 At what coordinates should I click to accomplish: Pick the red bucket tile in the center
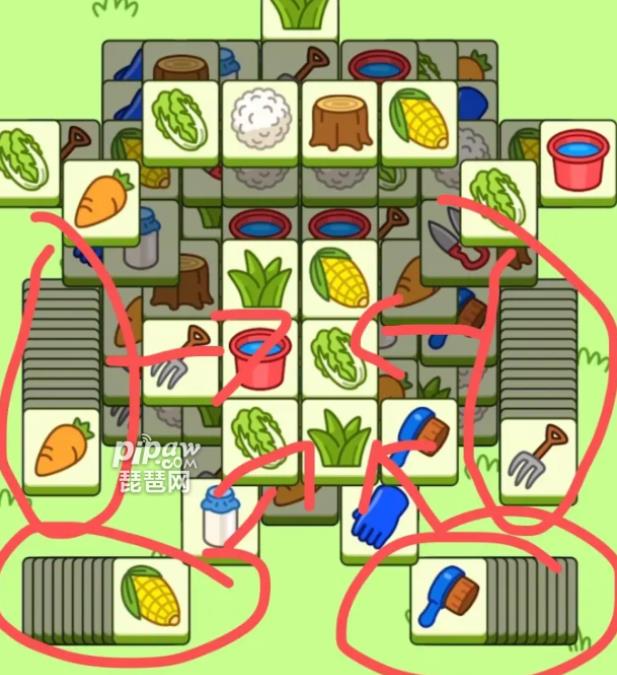[x=259, y=357]
